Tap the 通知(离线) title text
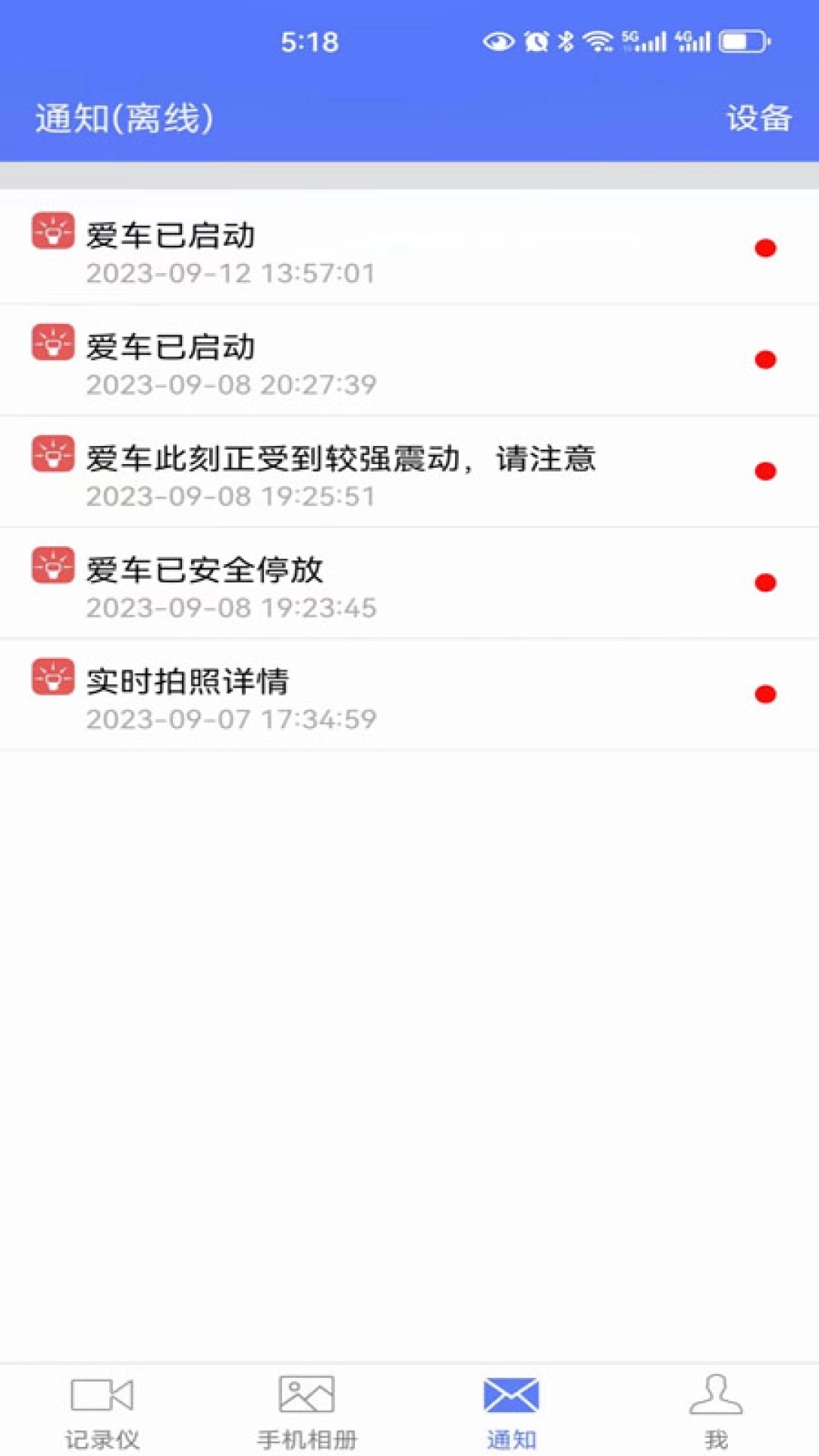Screen dimensions: 819x1456 tap(121, 118)
